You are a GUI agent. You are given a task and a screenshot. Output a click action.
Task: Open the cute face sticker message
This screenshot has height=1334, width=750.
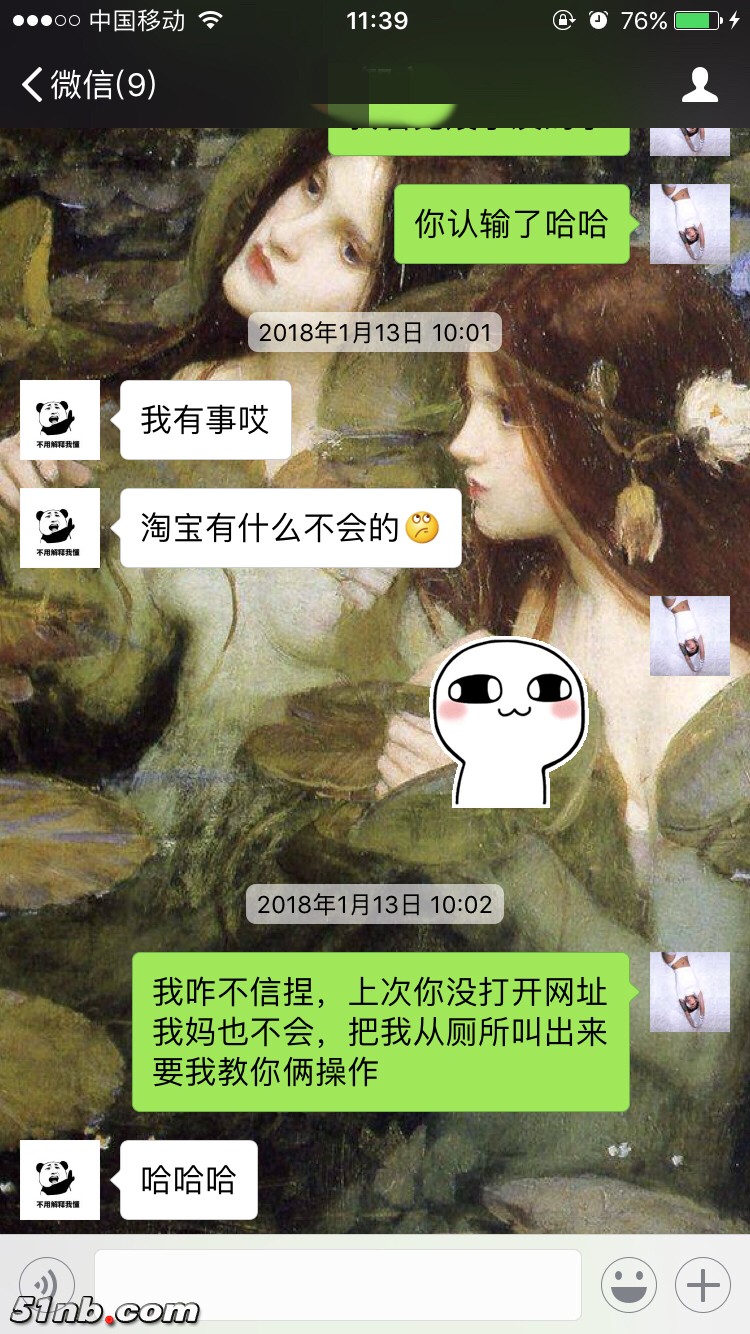click(x=510, y=722)
